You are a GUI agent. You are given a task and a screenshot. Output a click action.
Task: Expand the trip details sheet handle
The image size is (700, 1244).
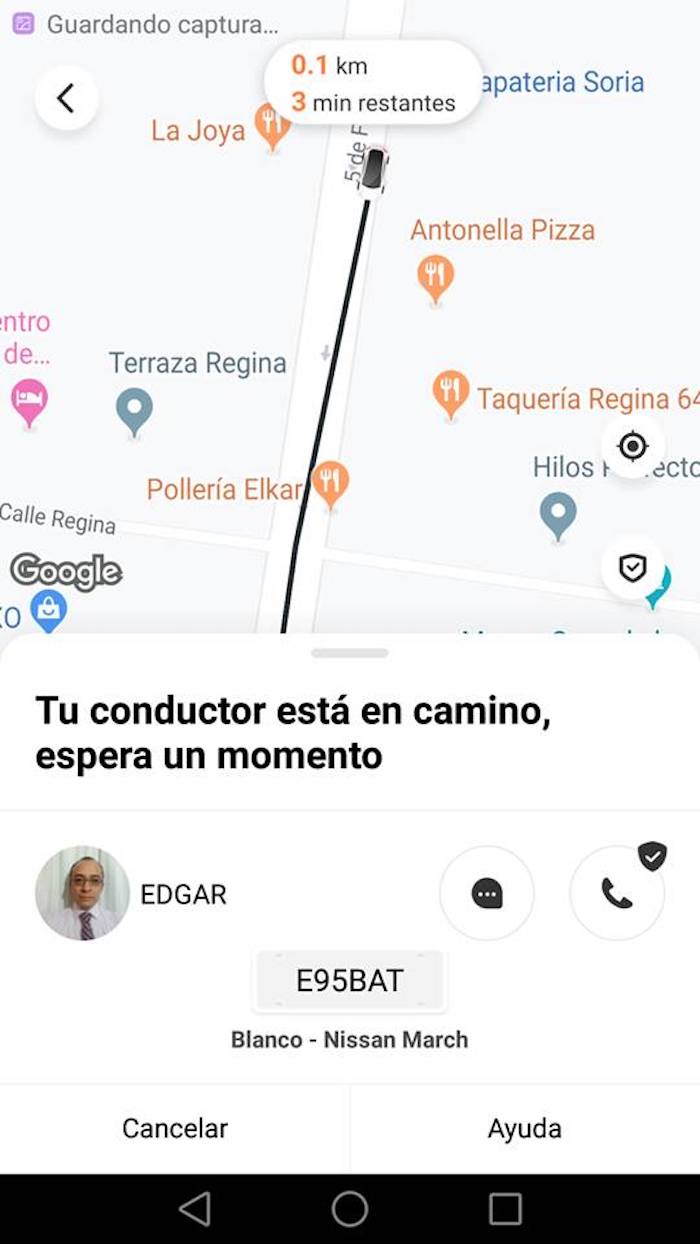[x=349, y=653]
